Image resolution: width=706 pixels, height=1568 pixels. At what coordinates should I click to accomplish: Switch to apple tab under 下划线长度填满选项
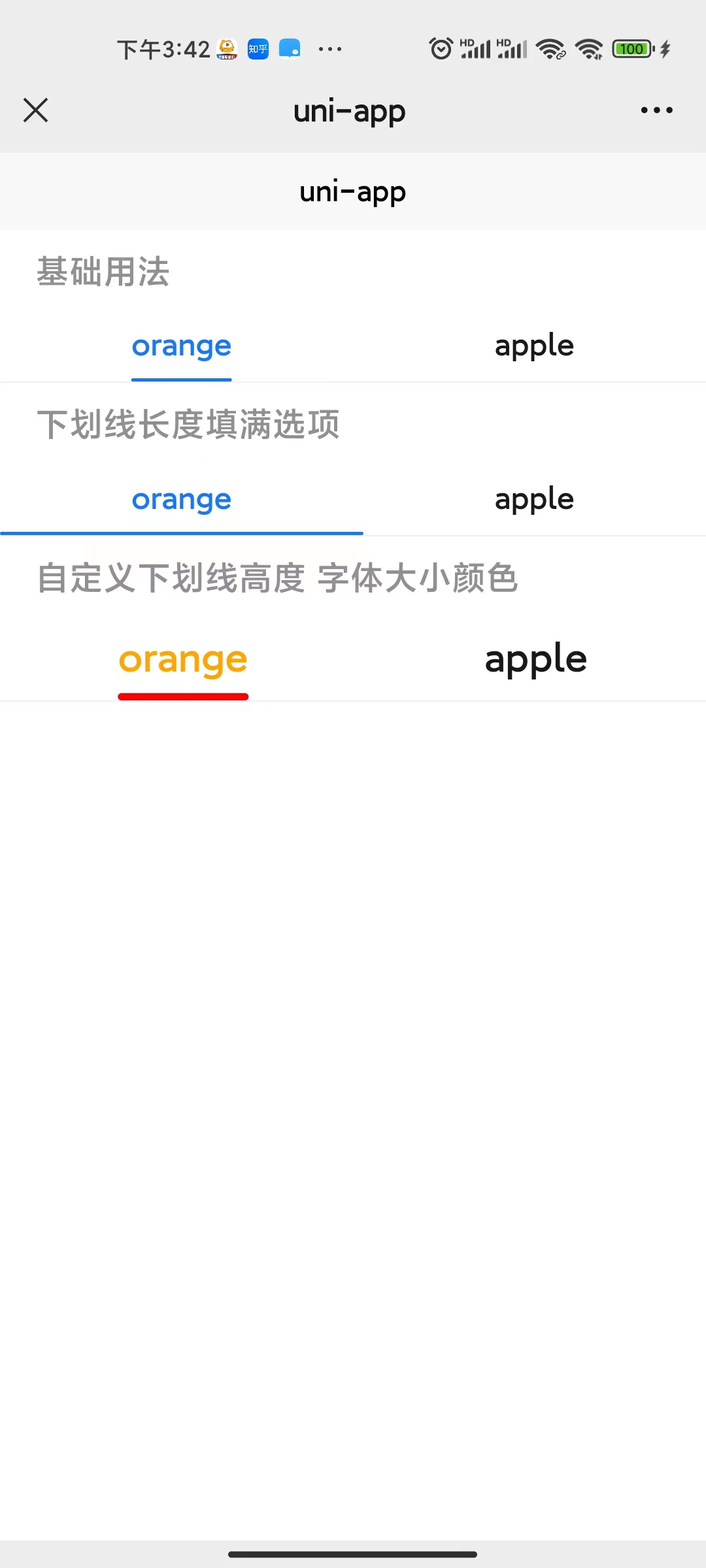pyautogui.click(x=534, y=500)
